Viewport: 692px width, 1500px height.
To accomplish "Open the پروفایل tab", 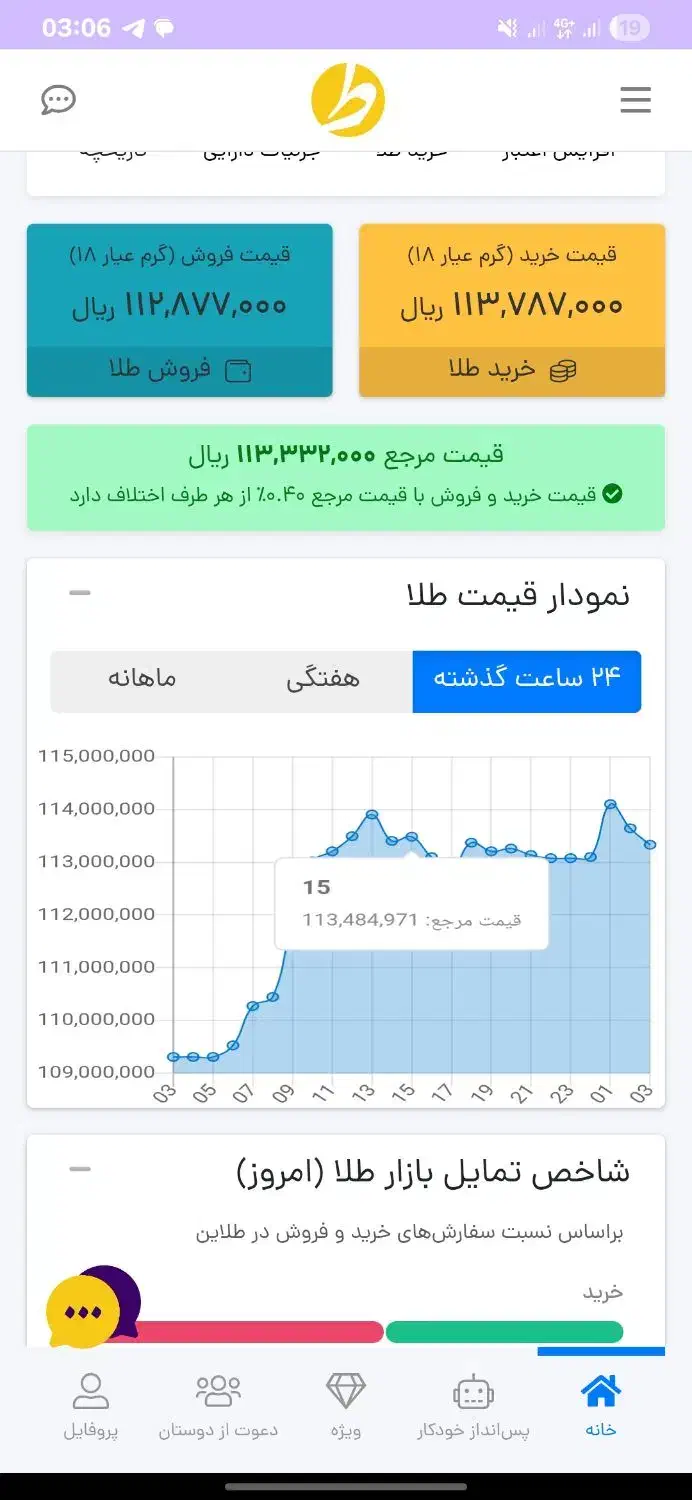I will 91,1405.
